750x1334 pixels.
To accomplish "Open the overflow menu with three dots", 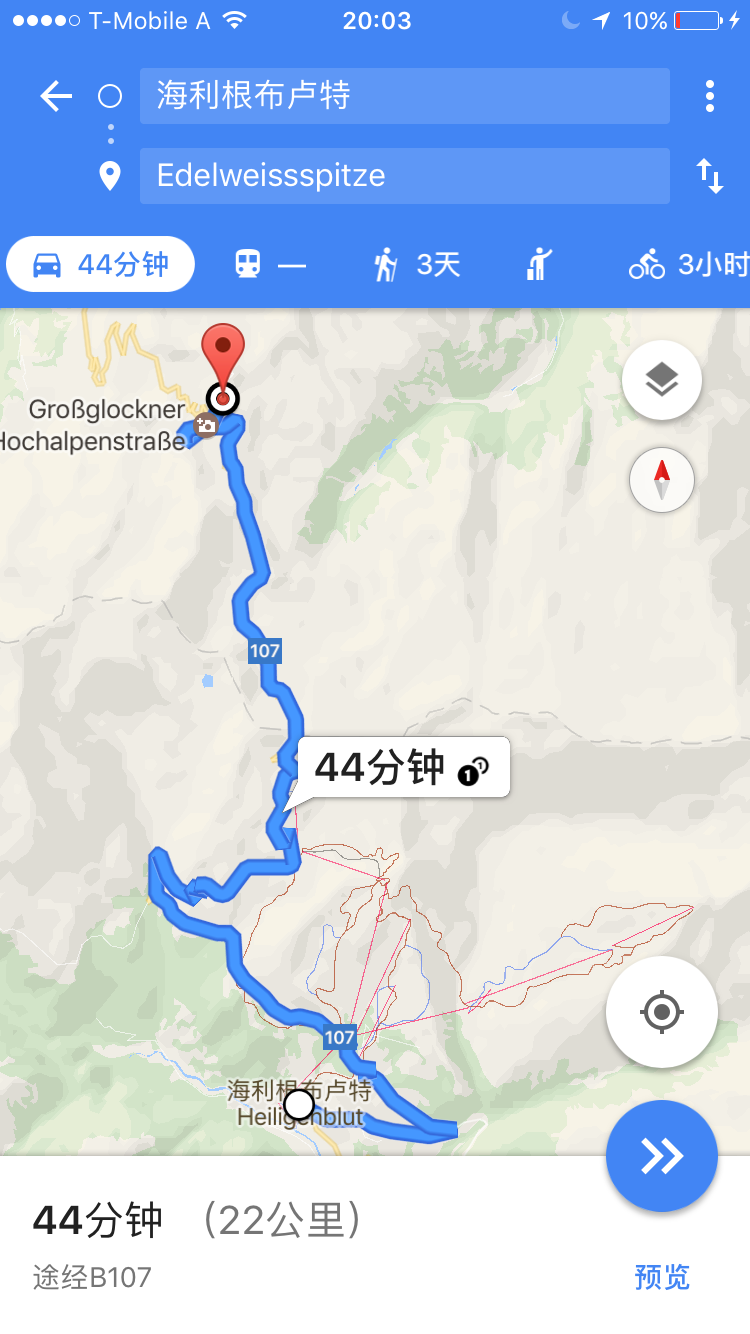I will [x=709, y=97].
